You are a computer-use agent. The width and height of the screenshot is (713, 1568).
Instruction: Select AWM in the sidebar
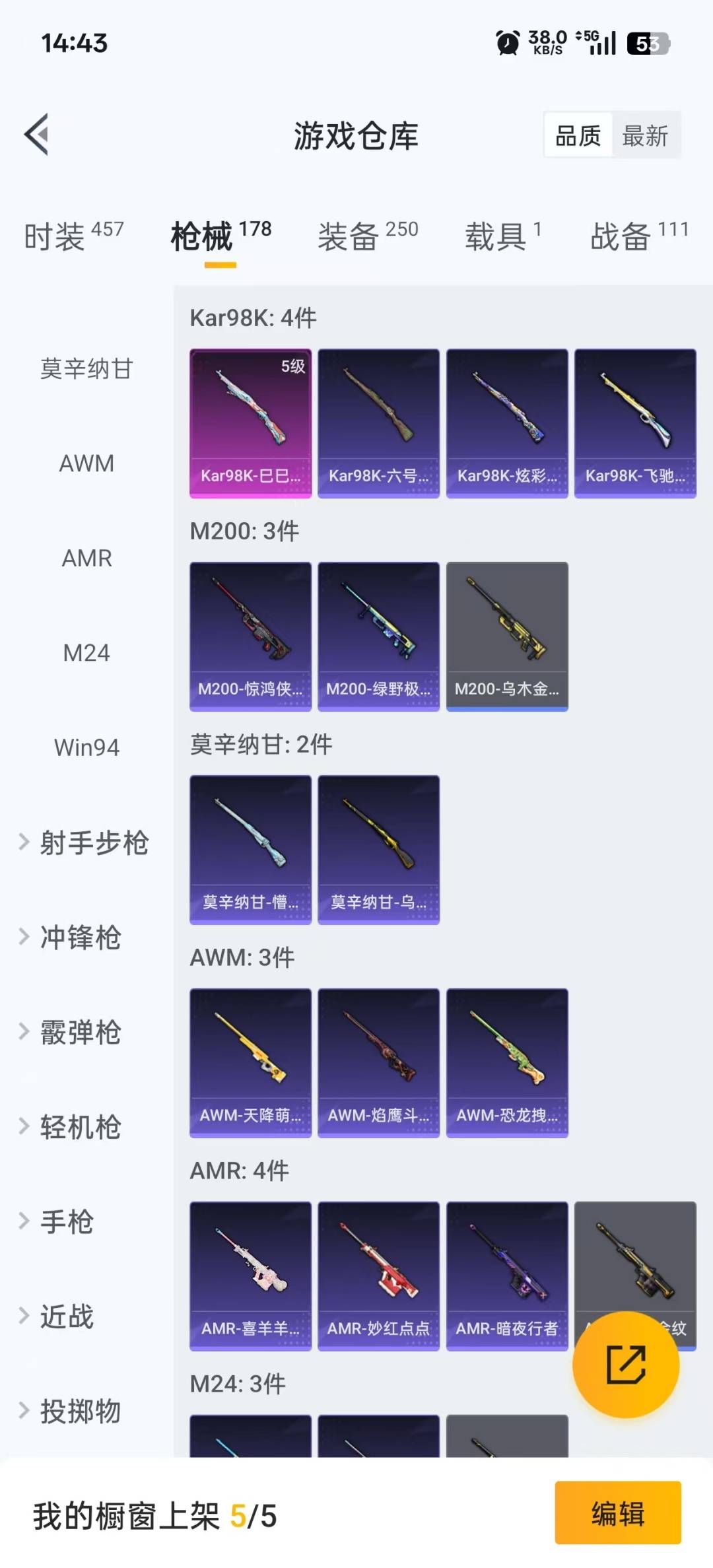tap(86, 463)
